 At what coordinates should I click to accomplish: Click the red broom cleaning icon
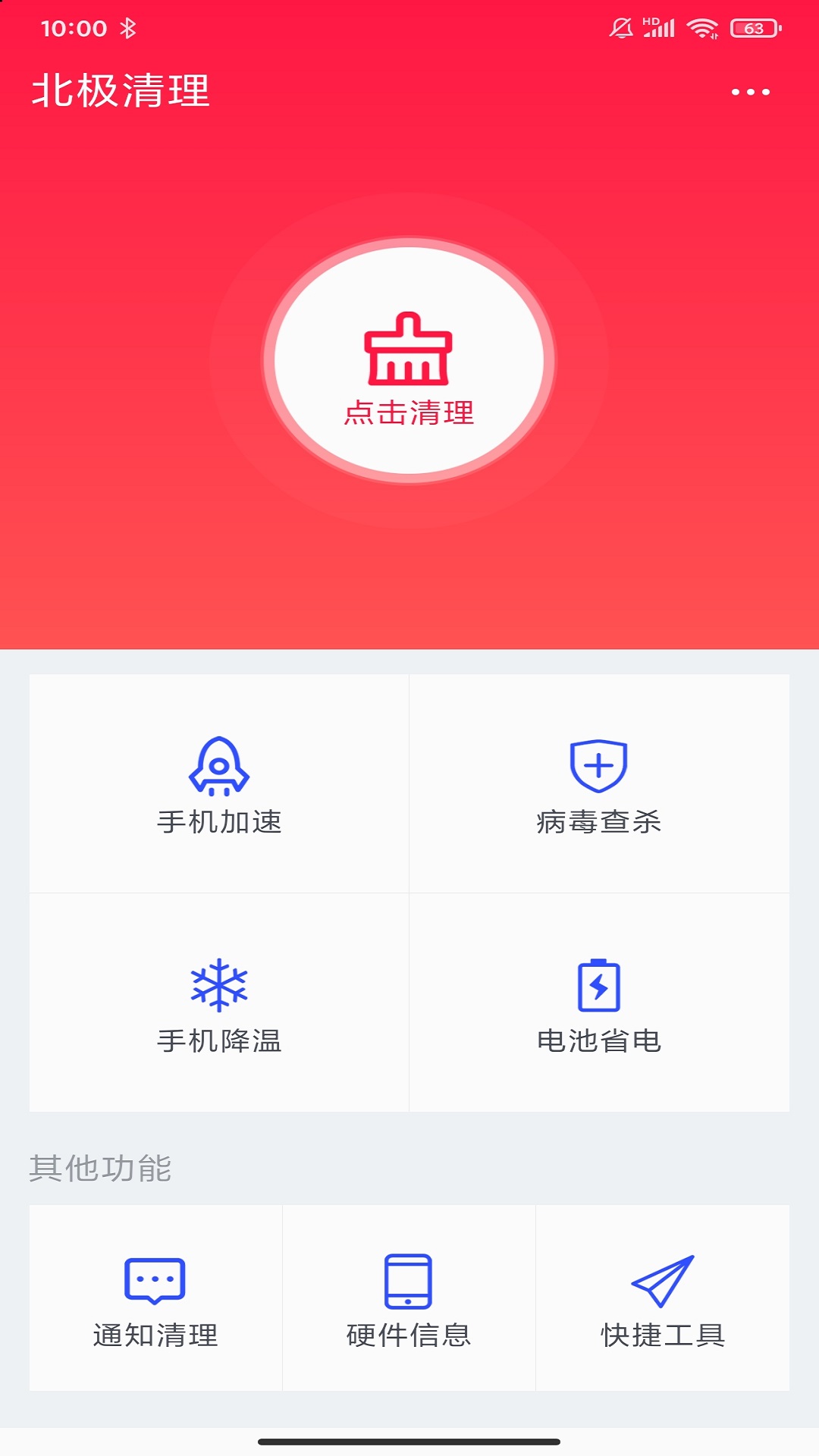click(408, 349)
